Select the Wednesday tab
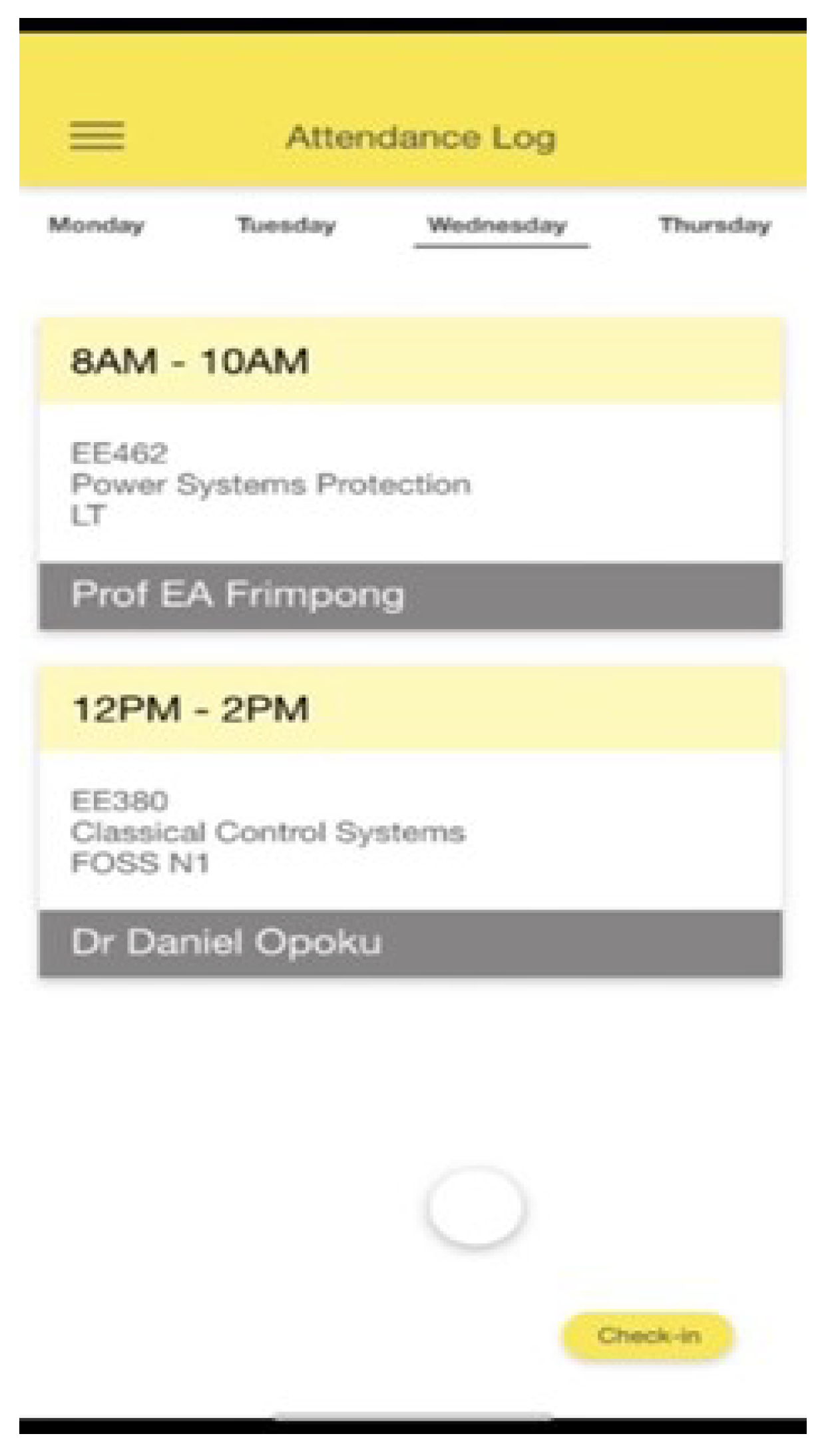830x1456 pixels. (x=497, y=225)
